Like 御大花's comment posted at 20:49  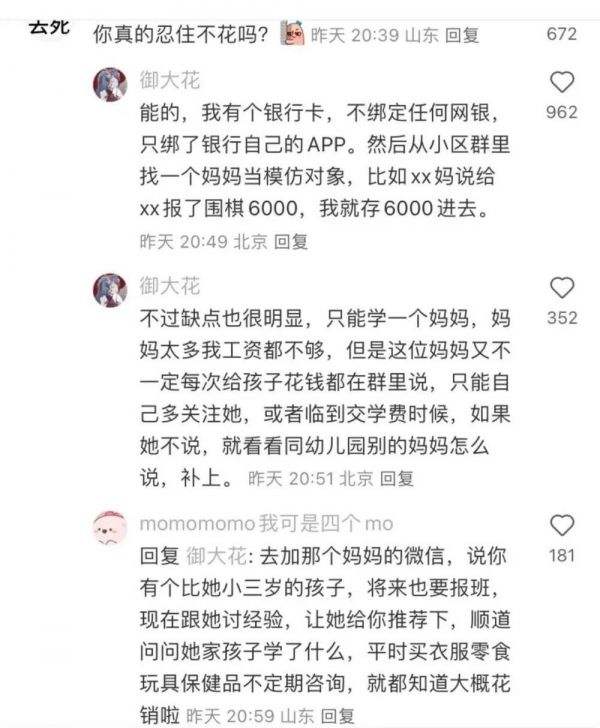coord(563,82)
